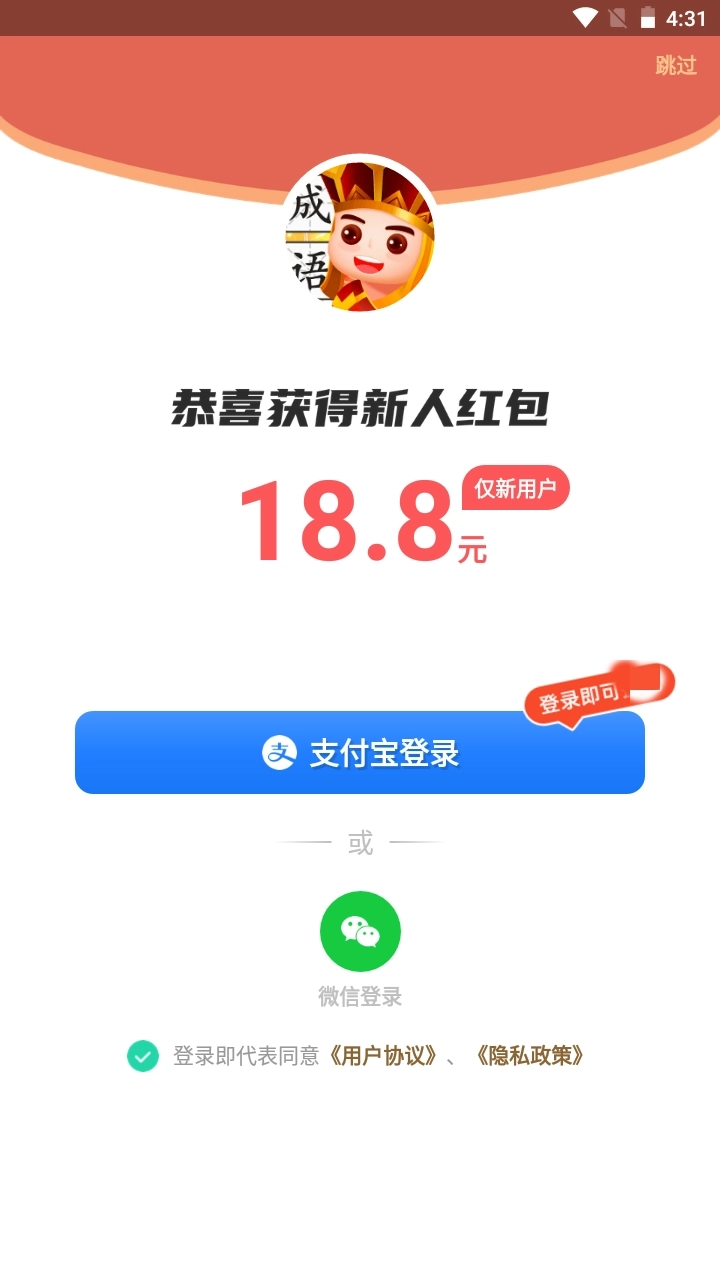Log in with 支付宝登录
The width and height of the screenshot is (720, 1280).
point(360,753)
